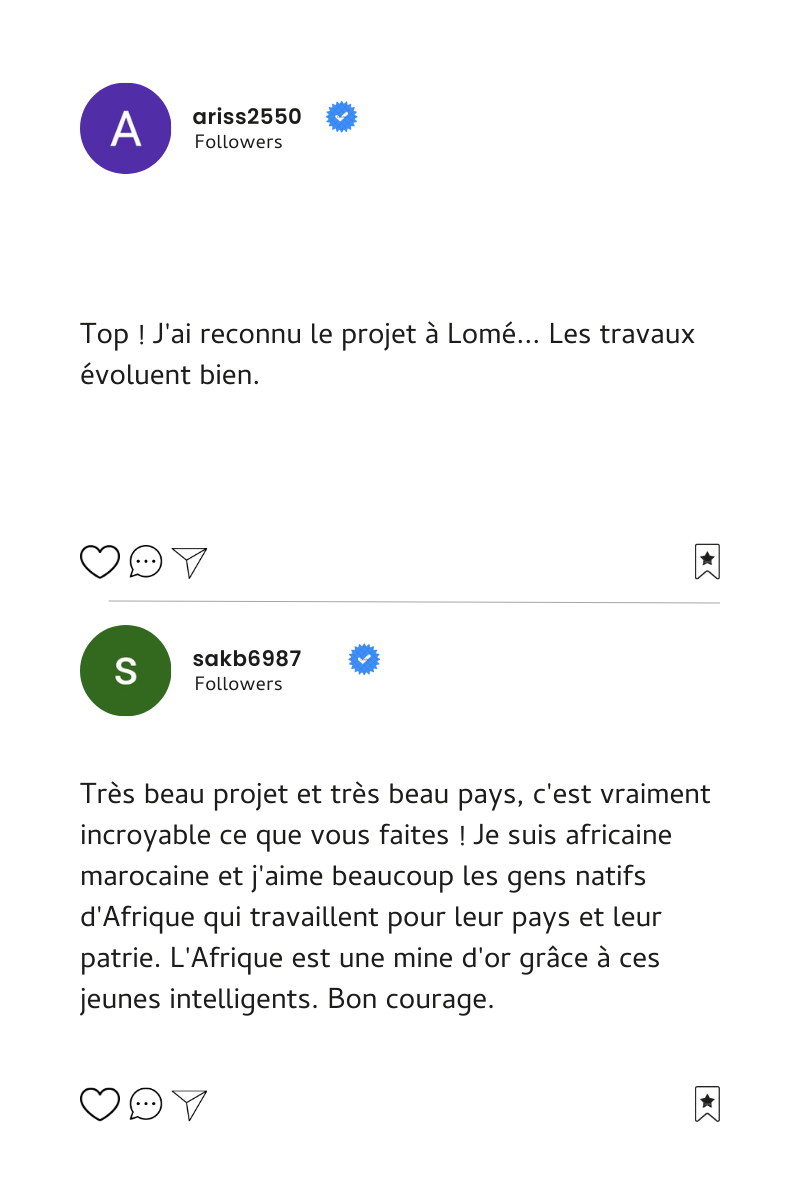800x1200 pixels.
Task: Open the comment bubble under sakb6987's post
Action: (146, 1104)
